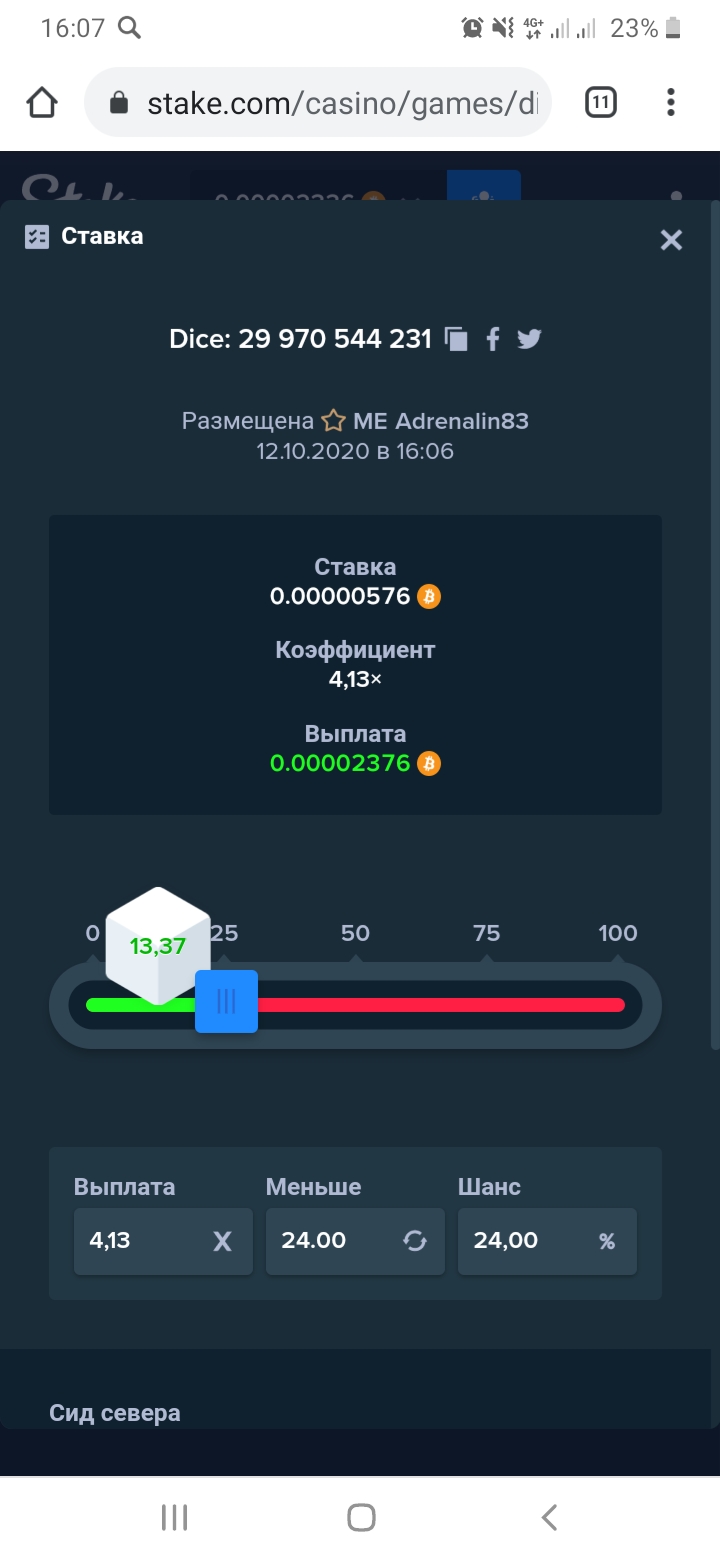720x1560 pixels.
Task: Share the bet on Facebook
Action: (x=492, y=339)
